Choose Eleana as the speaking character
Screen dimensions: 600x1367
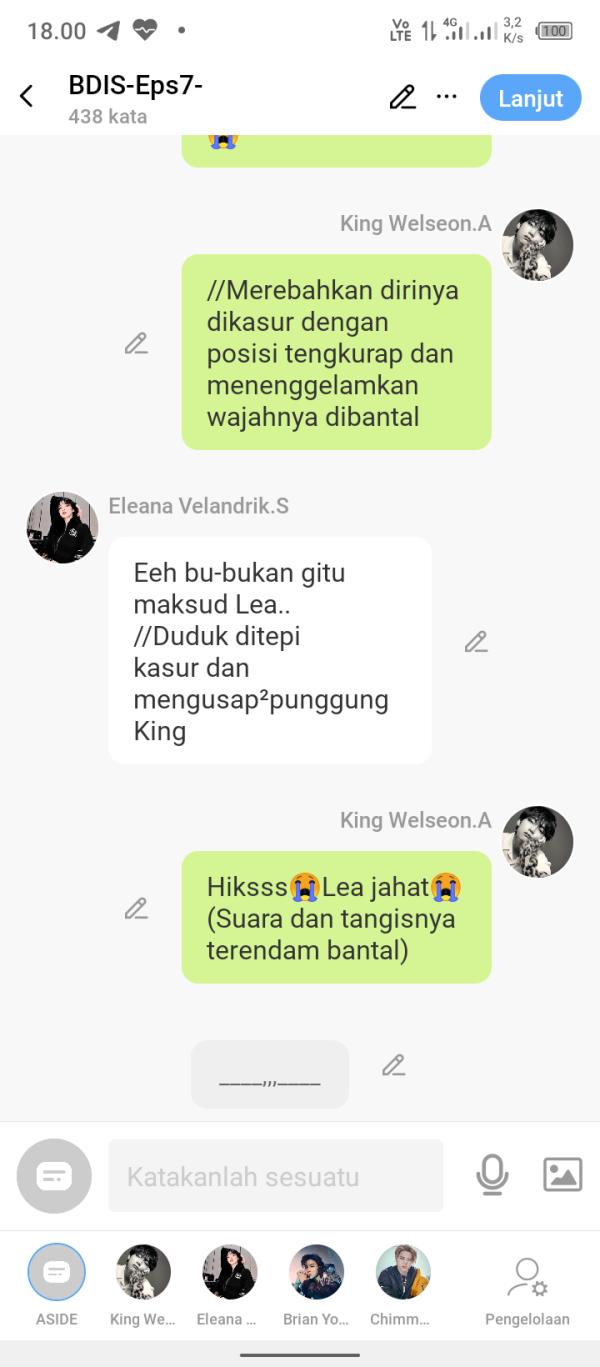point(229,1272)
